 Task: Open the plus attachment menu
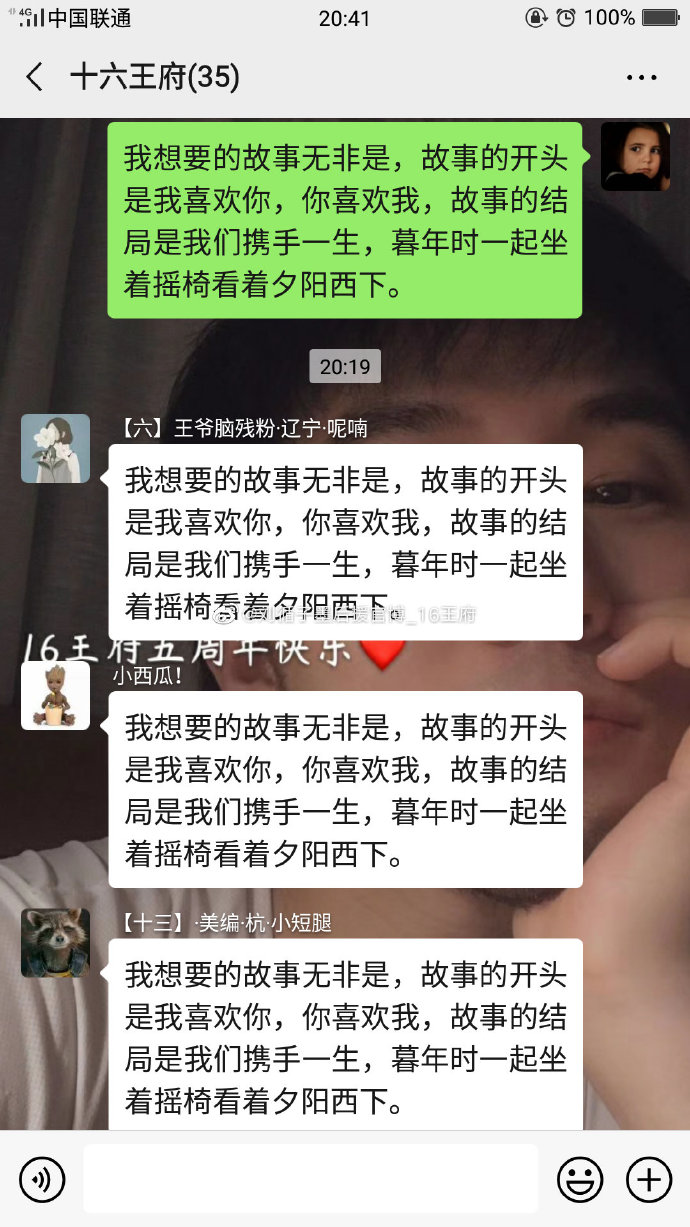point(649,1180)
